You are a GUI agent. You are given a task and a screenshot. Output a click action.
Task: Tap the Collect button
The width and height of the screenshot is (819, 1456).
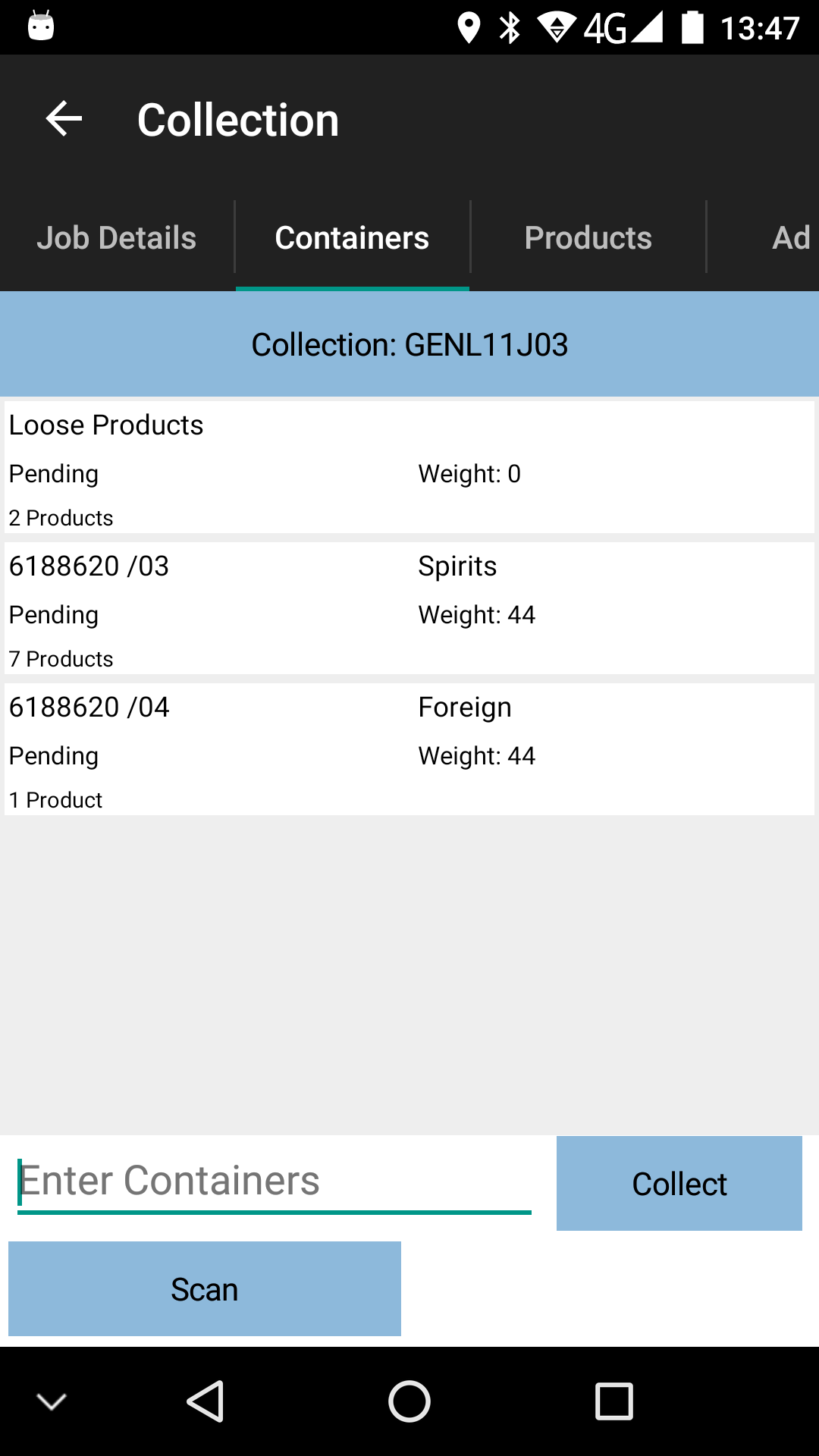(679, 1183)
